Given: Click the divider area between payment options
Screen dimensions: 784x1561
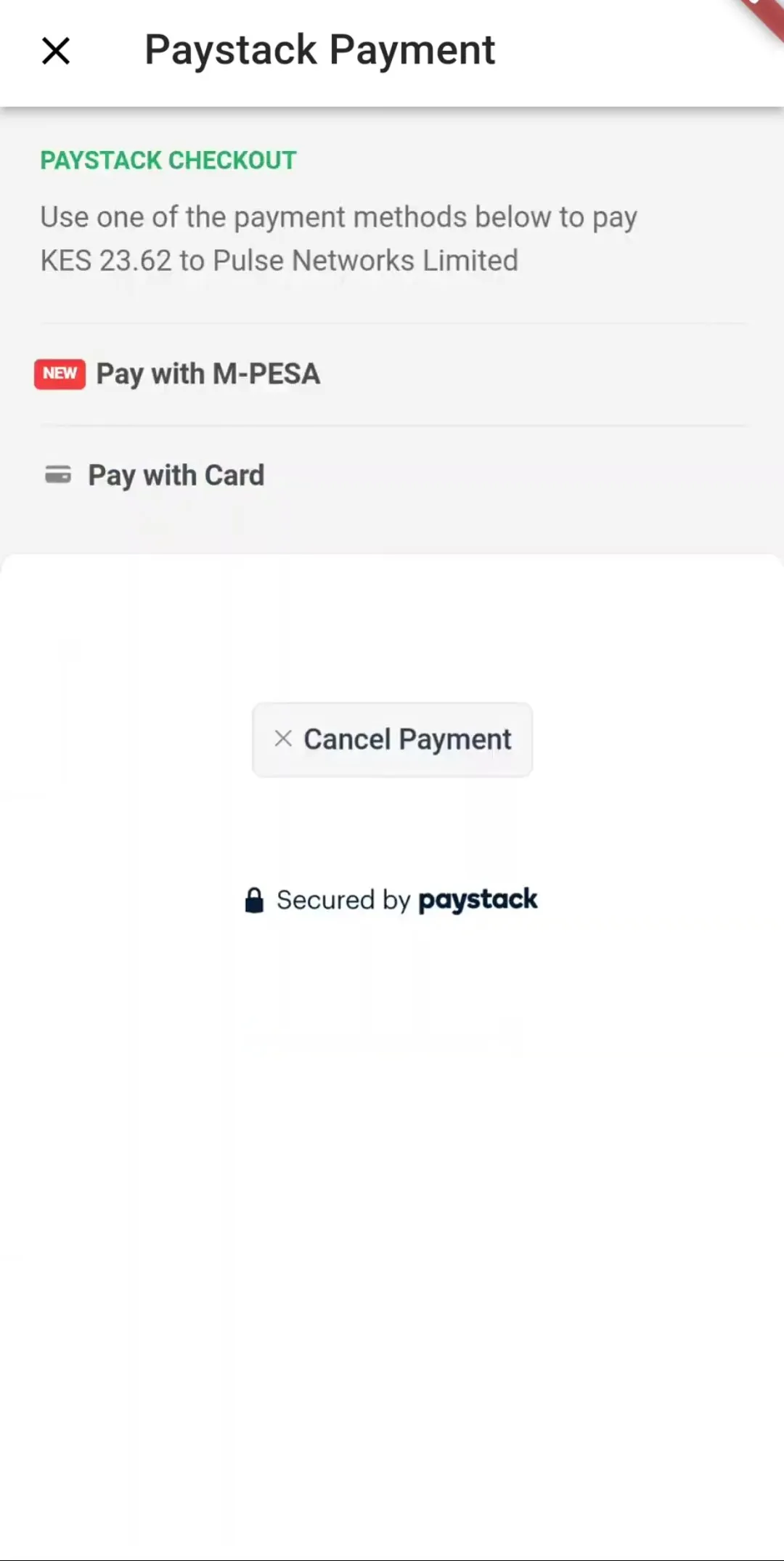Looking at the screenshot, I should click(392, 423).
